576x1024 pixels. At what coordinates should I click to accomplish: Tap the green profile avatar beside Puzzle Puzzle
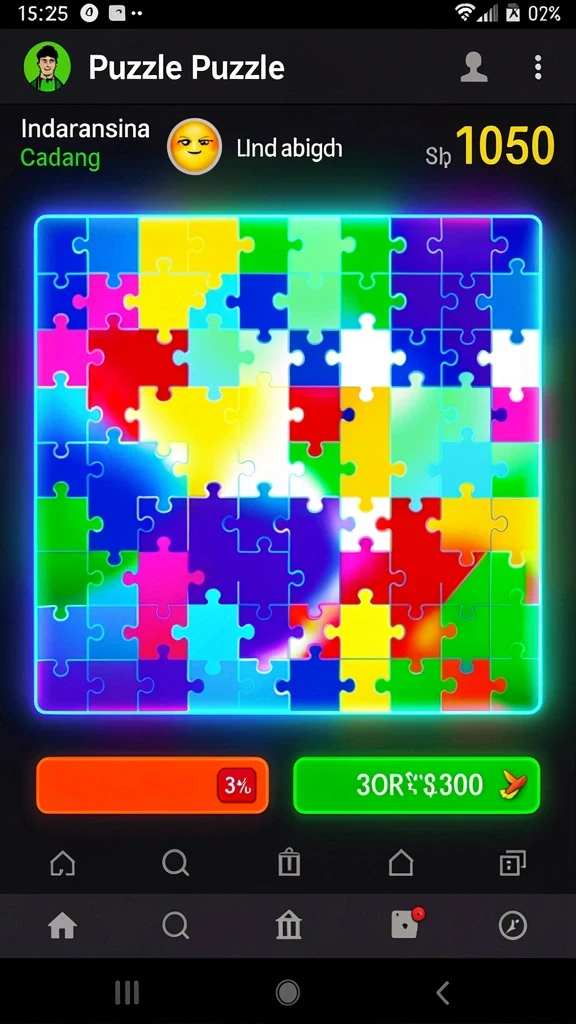47,67
